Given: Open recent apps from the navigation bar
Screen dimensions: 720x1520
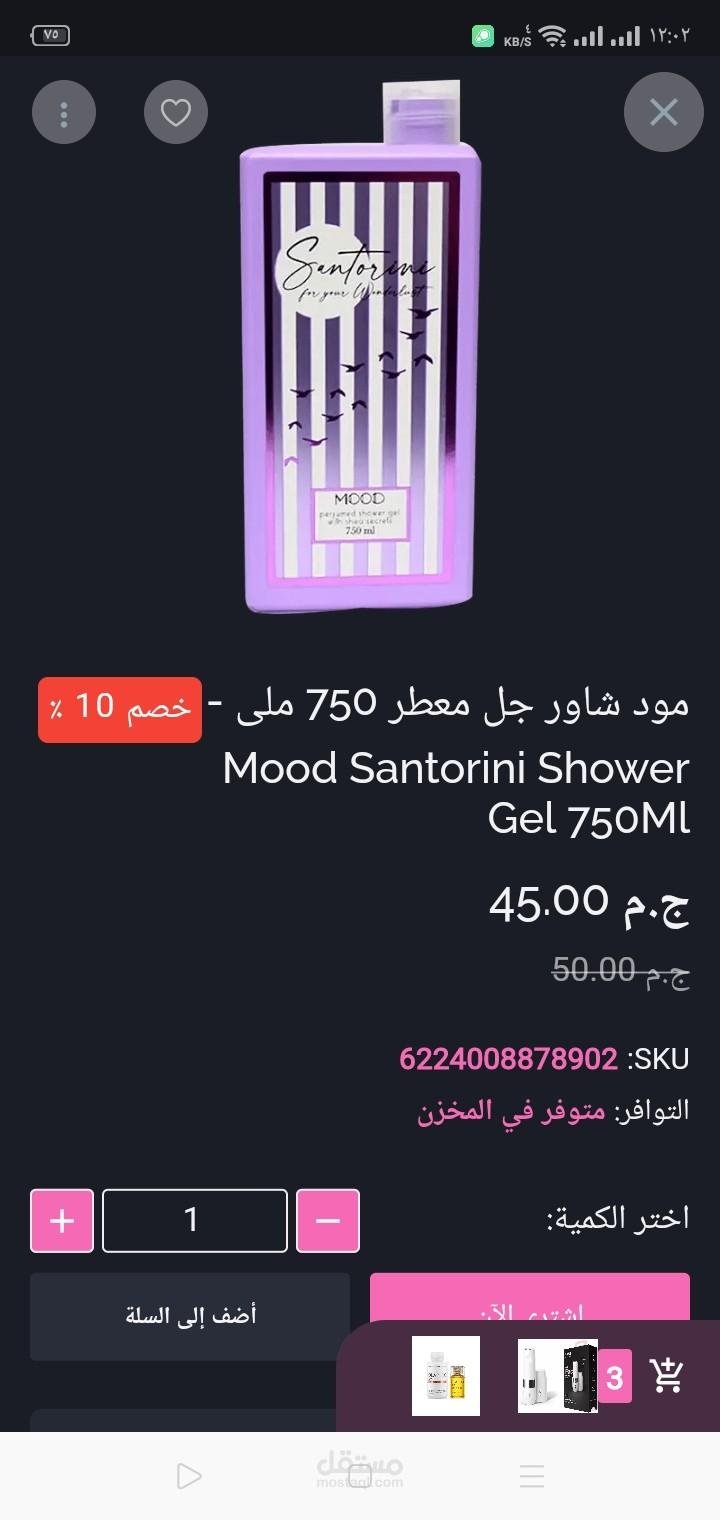Looking at the screenshot, I should [x=532, y=1475].
